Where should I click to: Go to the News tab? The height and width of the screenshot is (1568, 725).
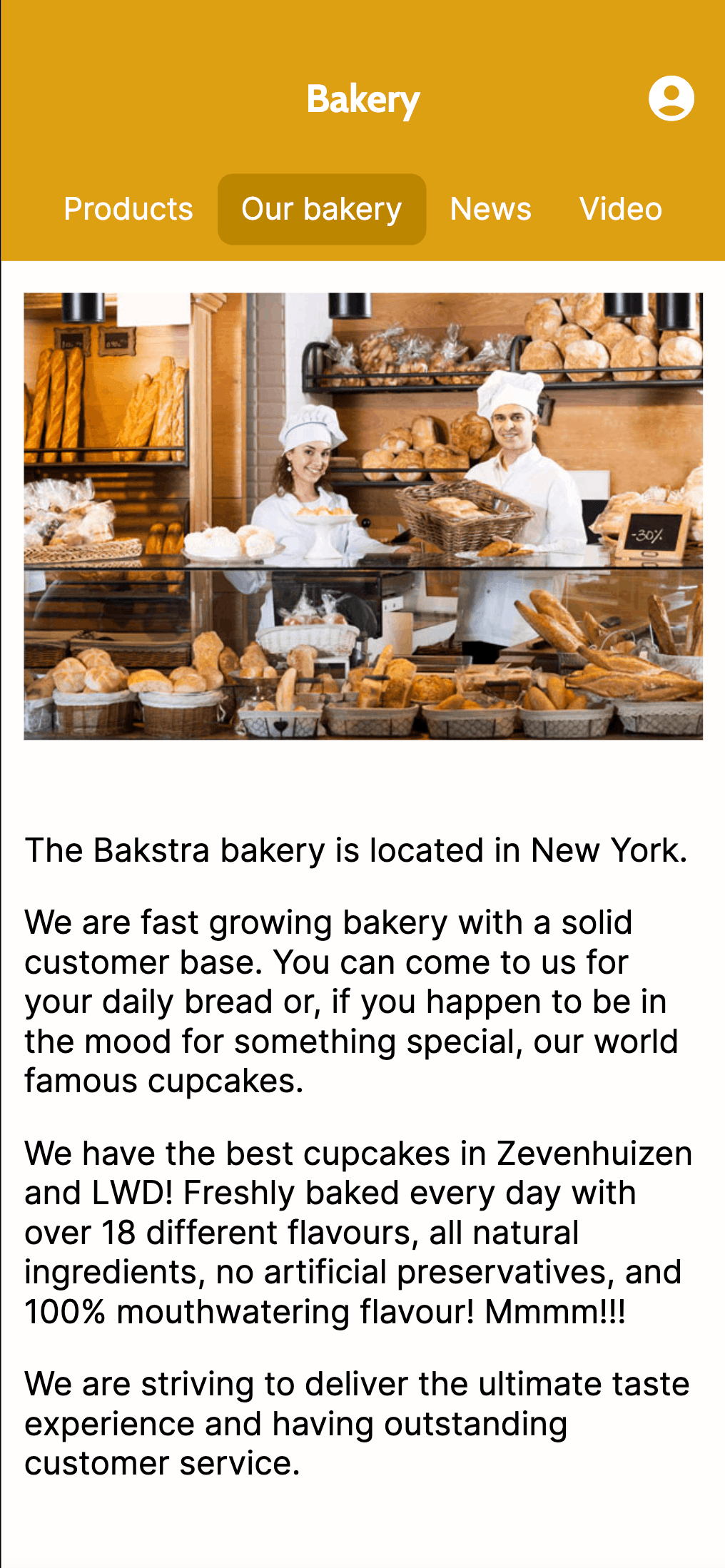[490, 209]
